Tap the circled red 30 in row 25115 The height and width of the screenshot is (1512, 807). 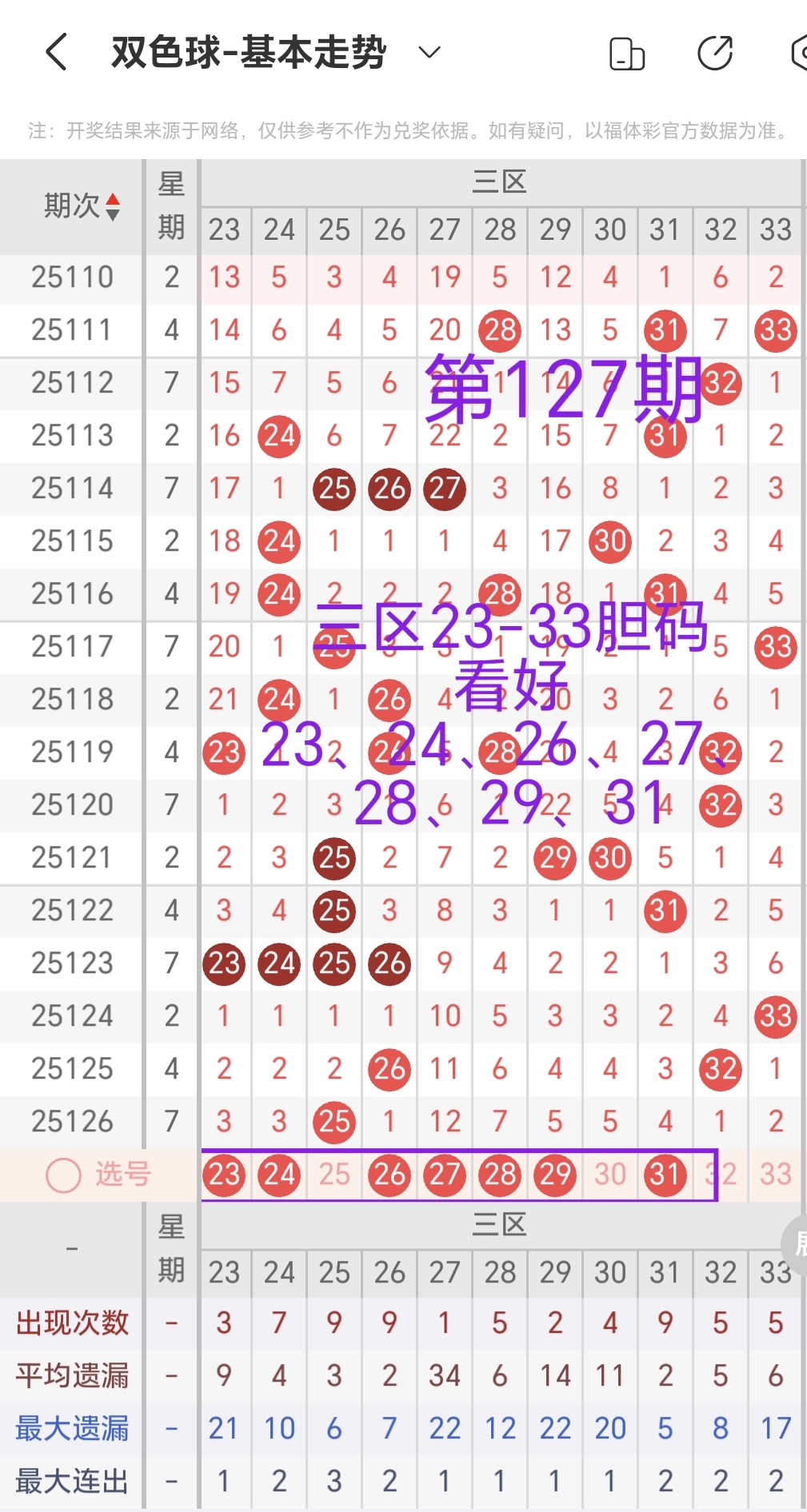609,541
